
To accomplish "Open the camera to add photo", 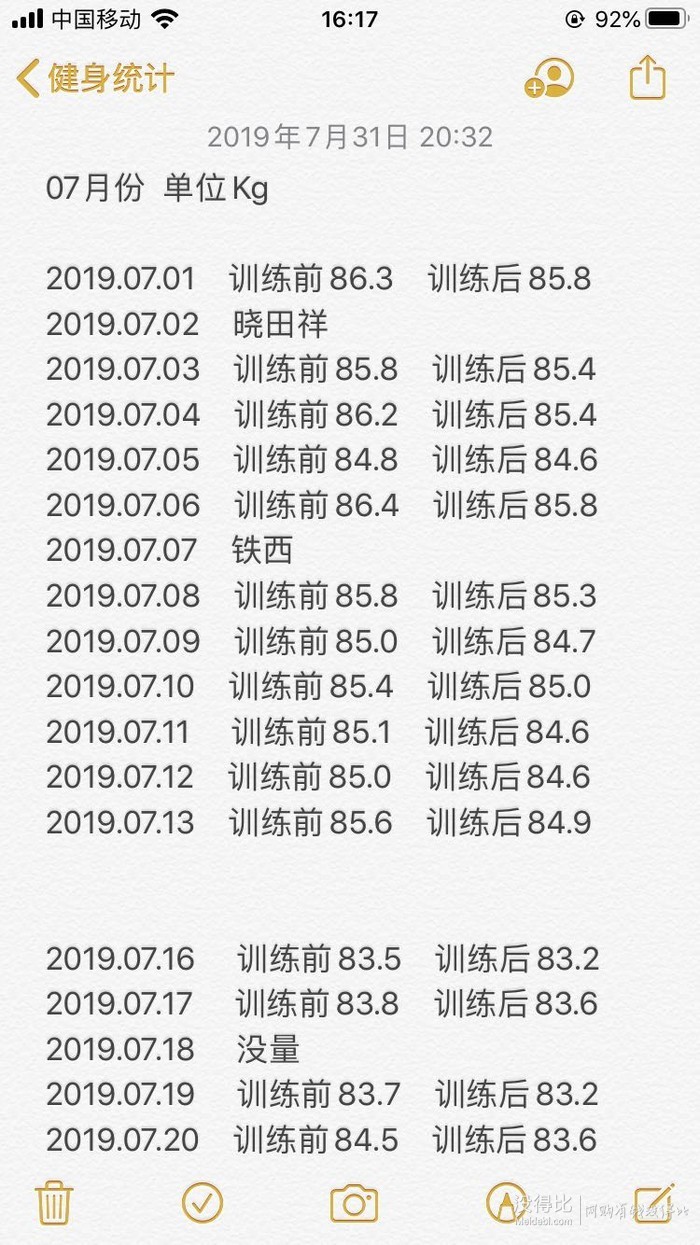I will pyautogui.click(x=354, y=1204).
